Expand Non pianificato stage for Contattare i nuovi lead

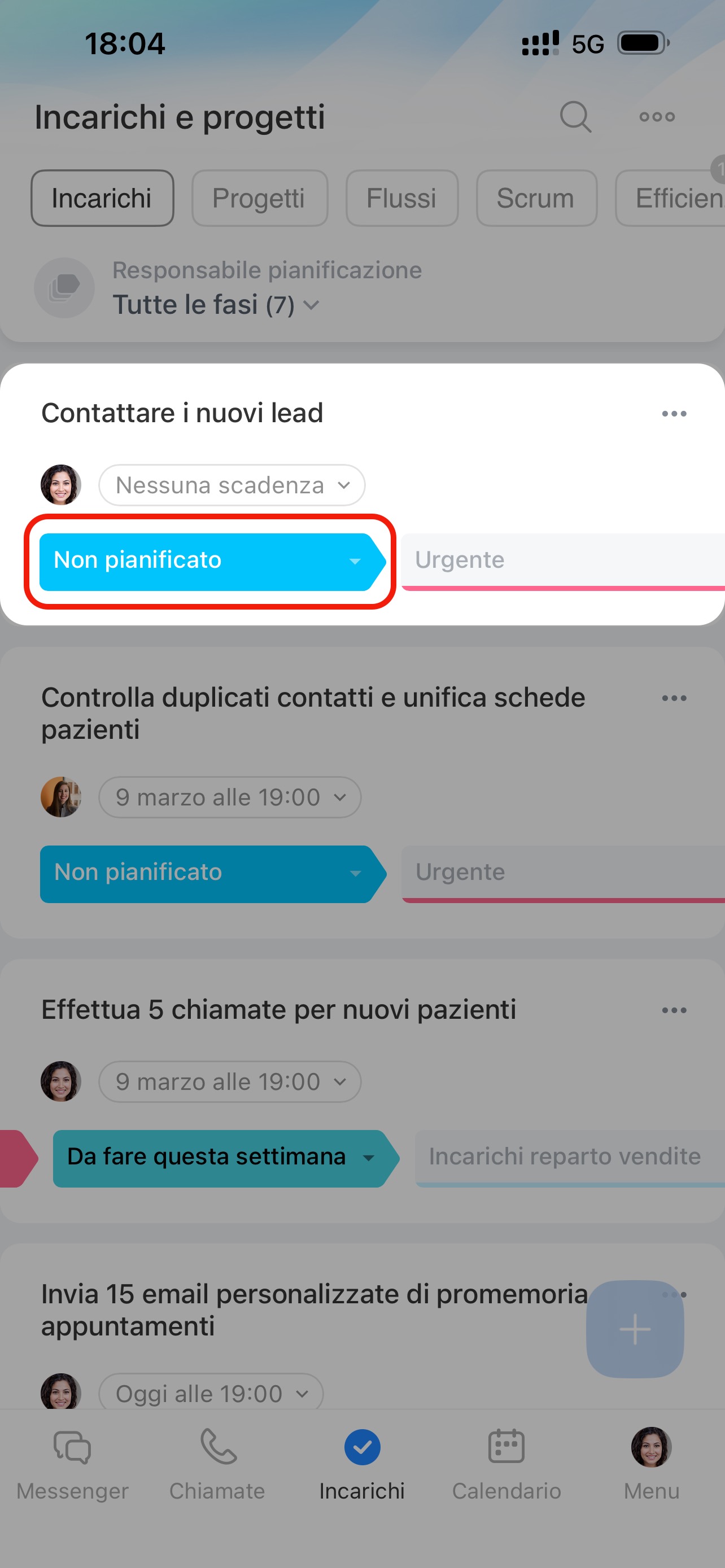click(210, 560)
